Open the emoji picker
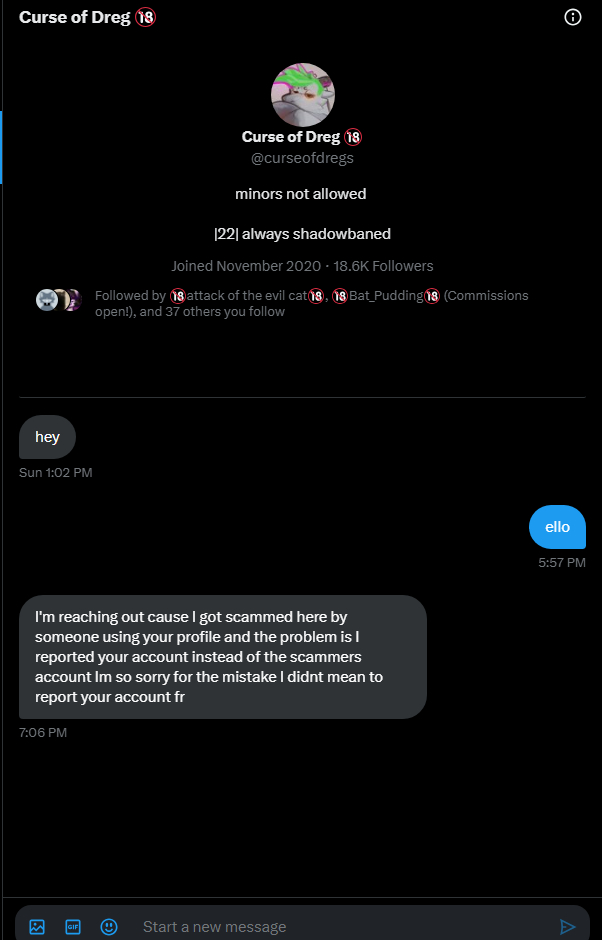This screenshot has width=602, height=940. pyautogui.click(x=109, y=926)
